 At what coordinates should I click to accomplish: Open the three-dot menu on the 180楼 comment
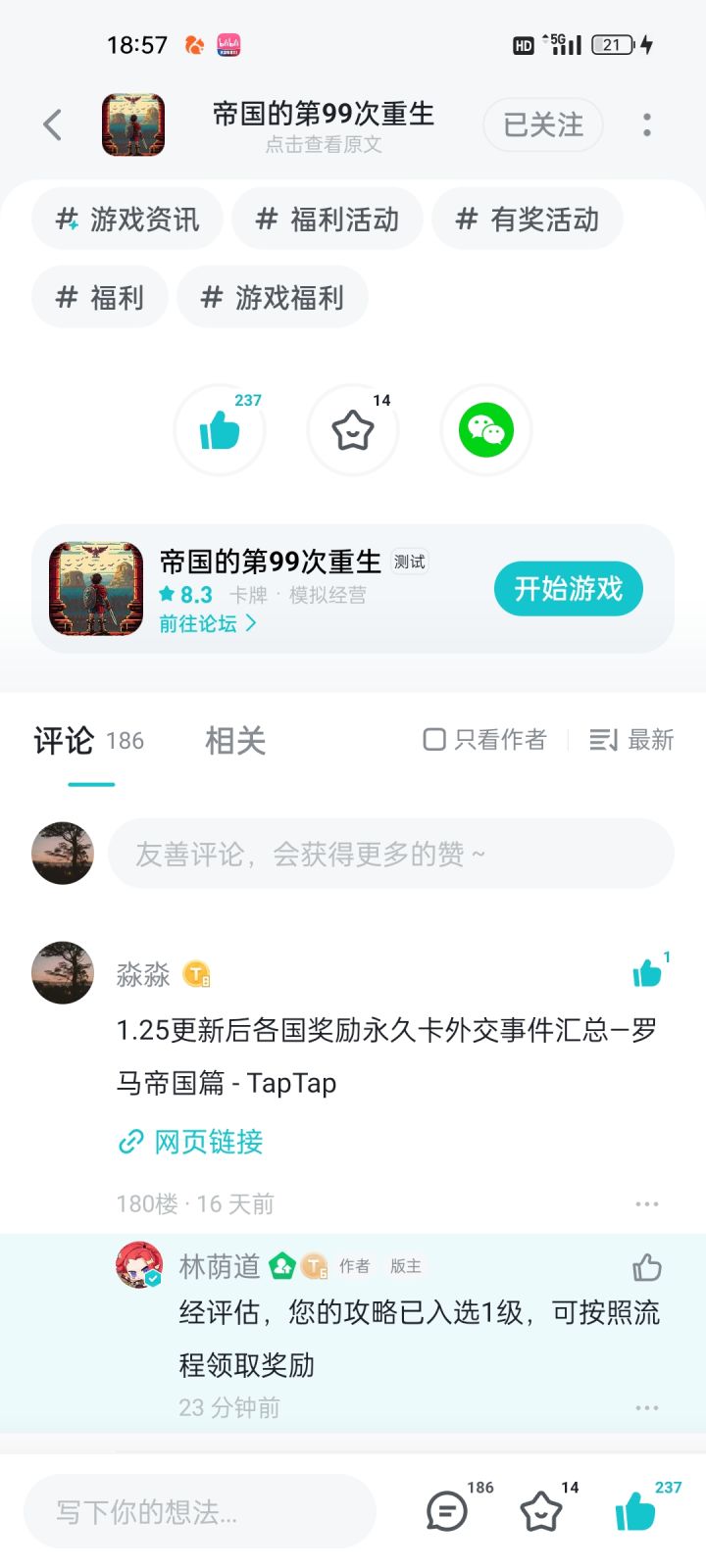pos(646,1203)
